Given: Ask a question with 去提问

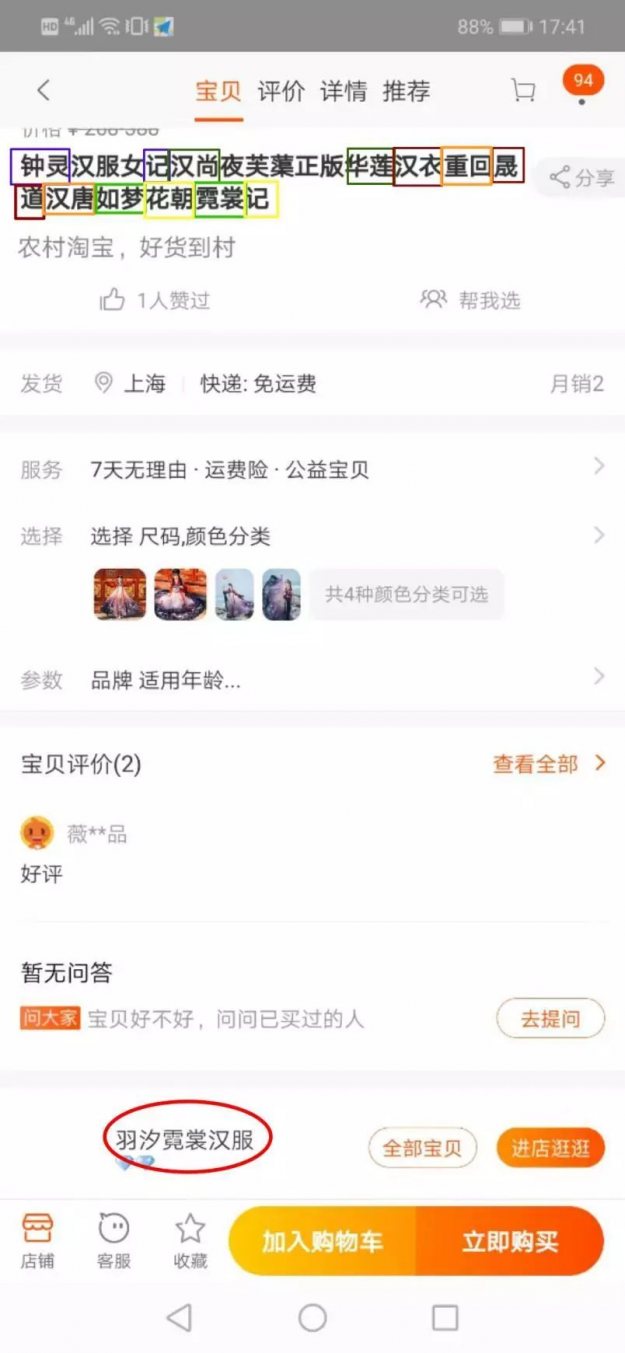Looking at the screenshot, I should click(550, 1019).
